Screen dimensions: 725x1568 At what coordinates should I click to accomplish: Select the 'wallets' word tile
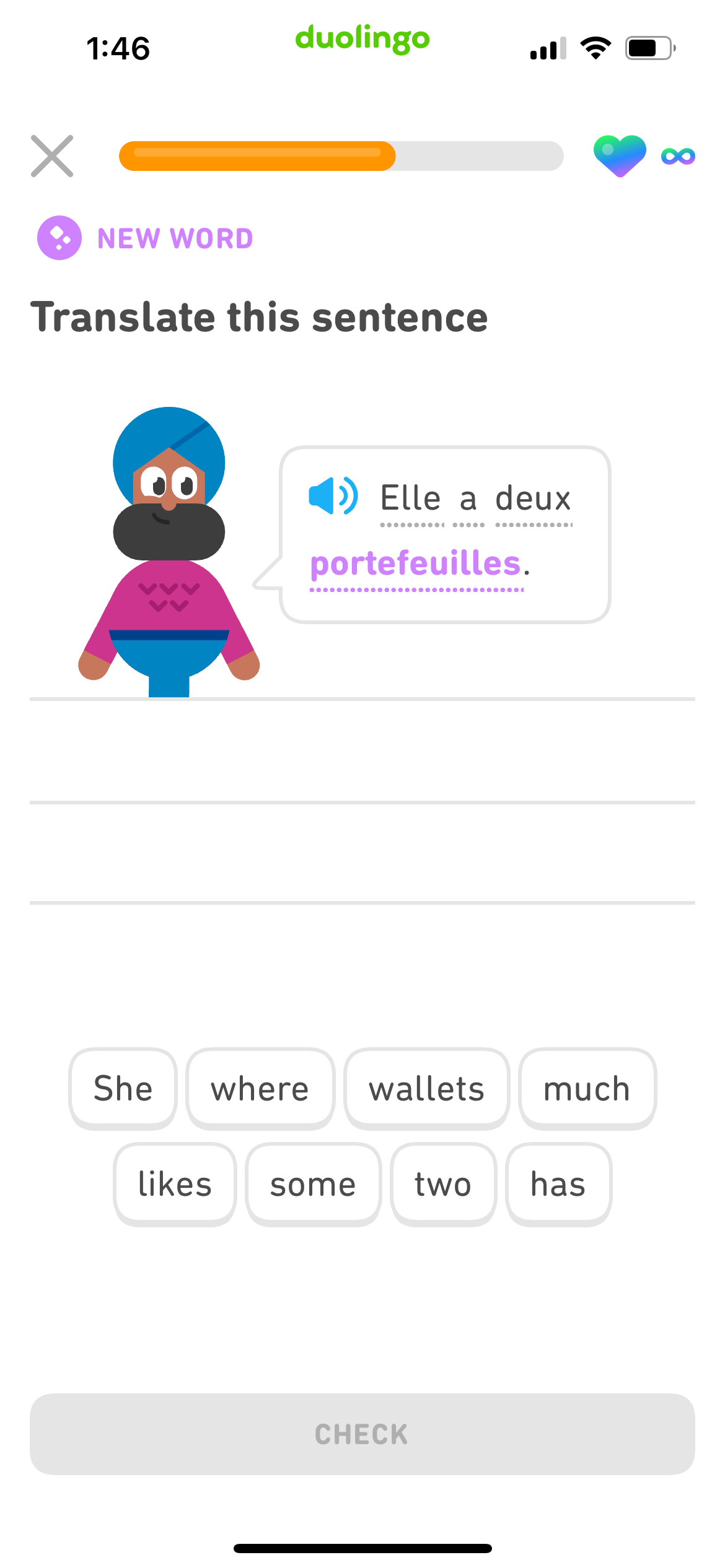pos(426,1088)
